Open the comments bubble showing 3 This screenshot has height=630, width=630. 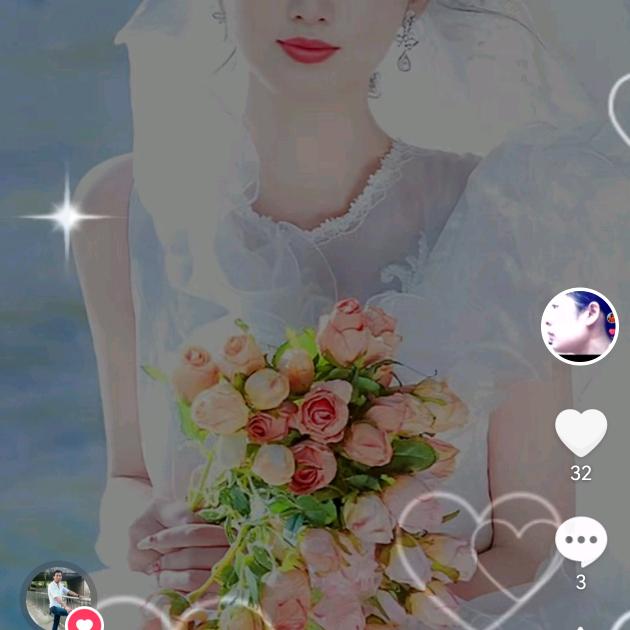(x=581, y=542)
